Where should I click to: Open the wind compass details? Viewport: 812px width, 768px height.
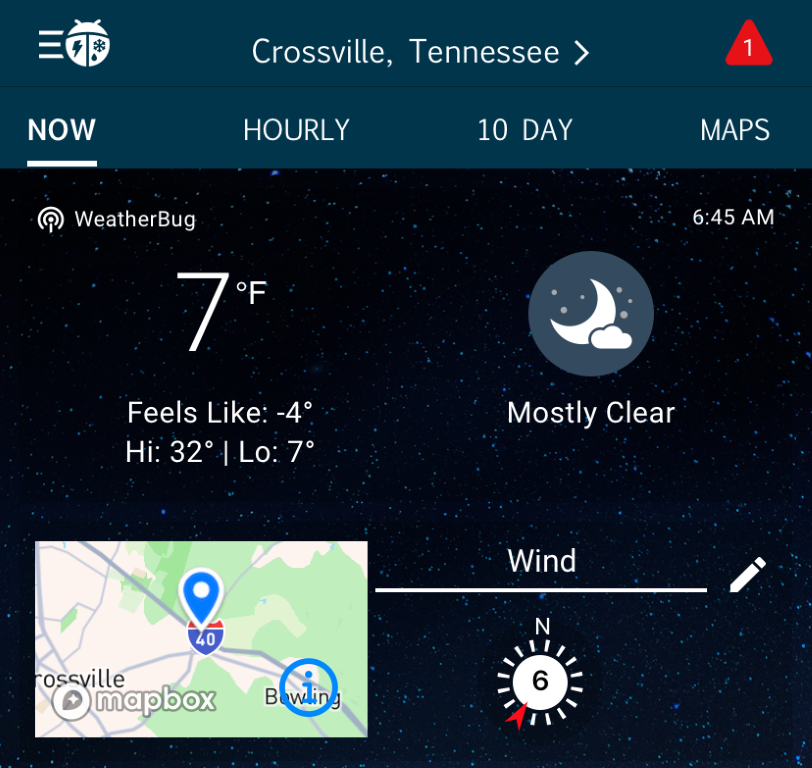click(x=540, y=682)
